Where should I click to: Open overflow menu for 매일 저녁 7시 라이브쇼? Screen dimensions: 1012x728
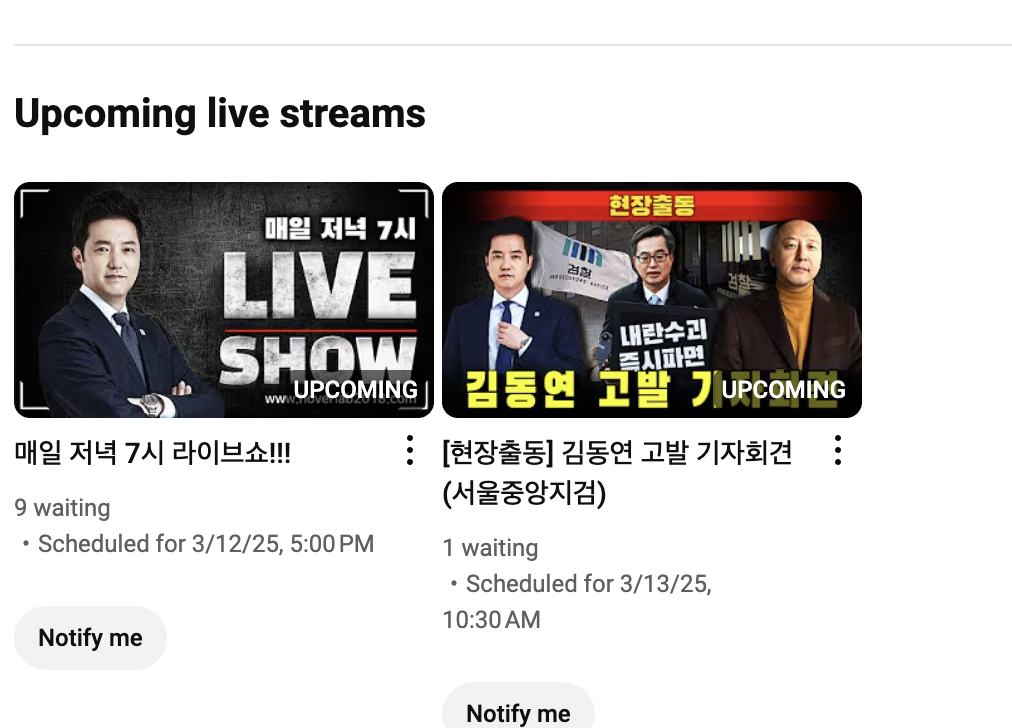409,451
